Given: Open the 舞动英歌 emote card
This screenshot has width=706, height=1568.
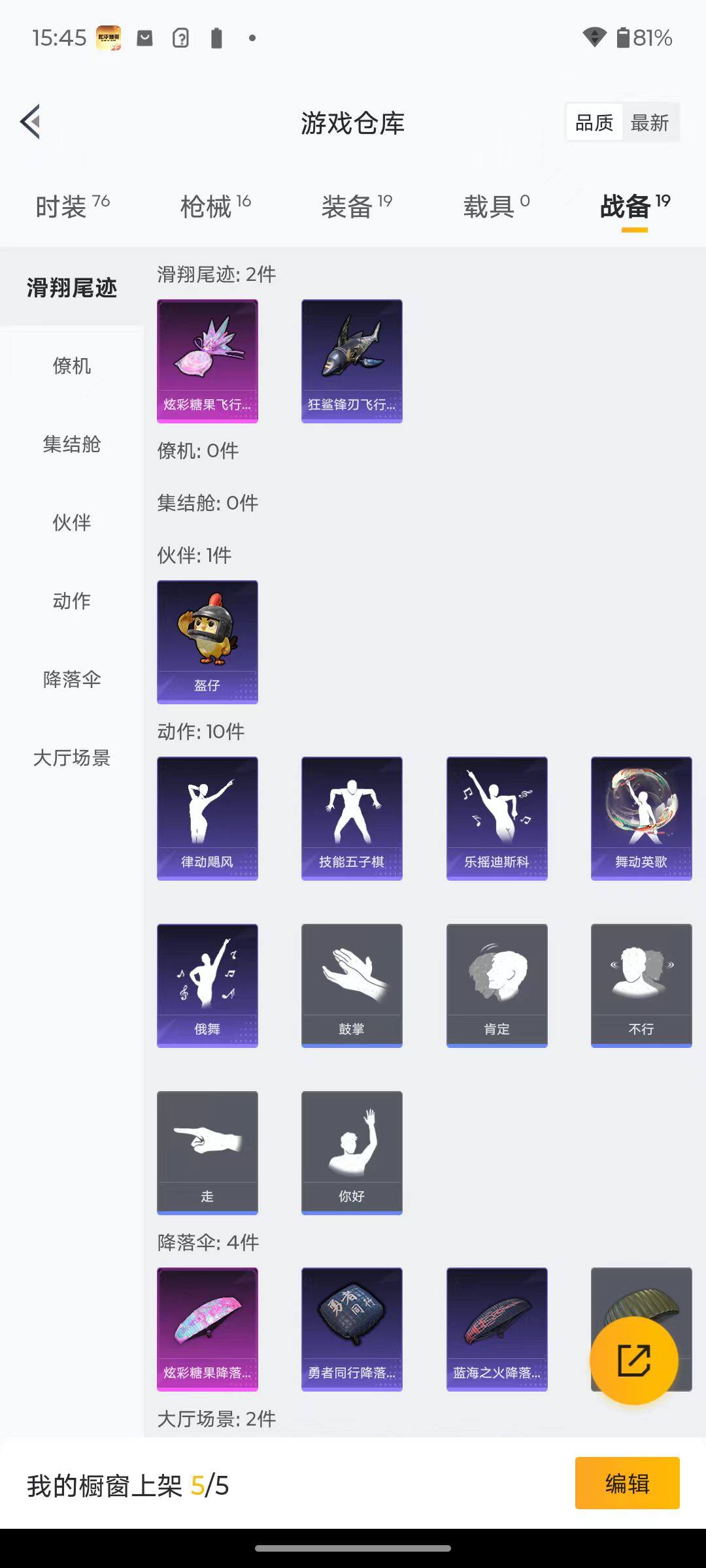Looking at the screenshot, I should tap(641, 818).
